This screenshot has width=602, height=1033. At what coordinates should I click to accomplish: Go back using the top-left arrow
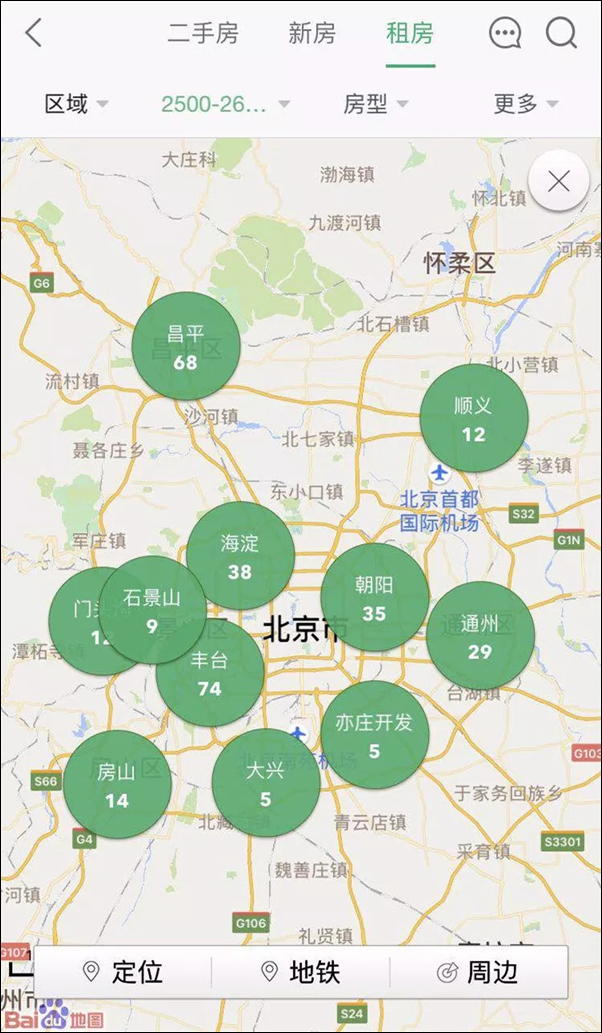click(34, 33)
